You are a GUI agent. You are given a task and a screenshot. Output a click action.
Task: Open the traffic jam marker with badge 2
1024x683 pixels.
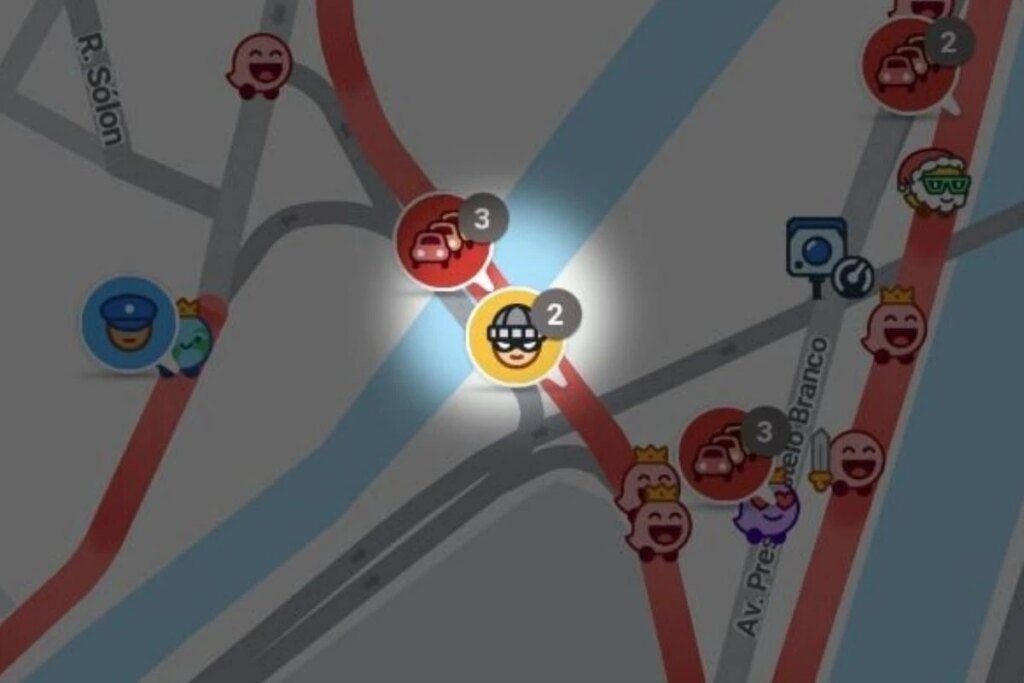click(907, 66)
